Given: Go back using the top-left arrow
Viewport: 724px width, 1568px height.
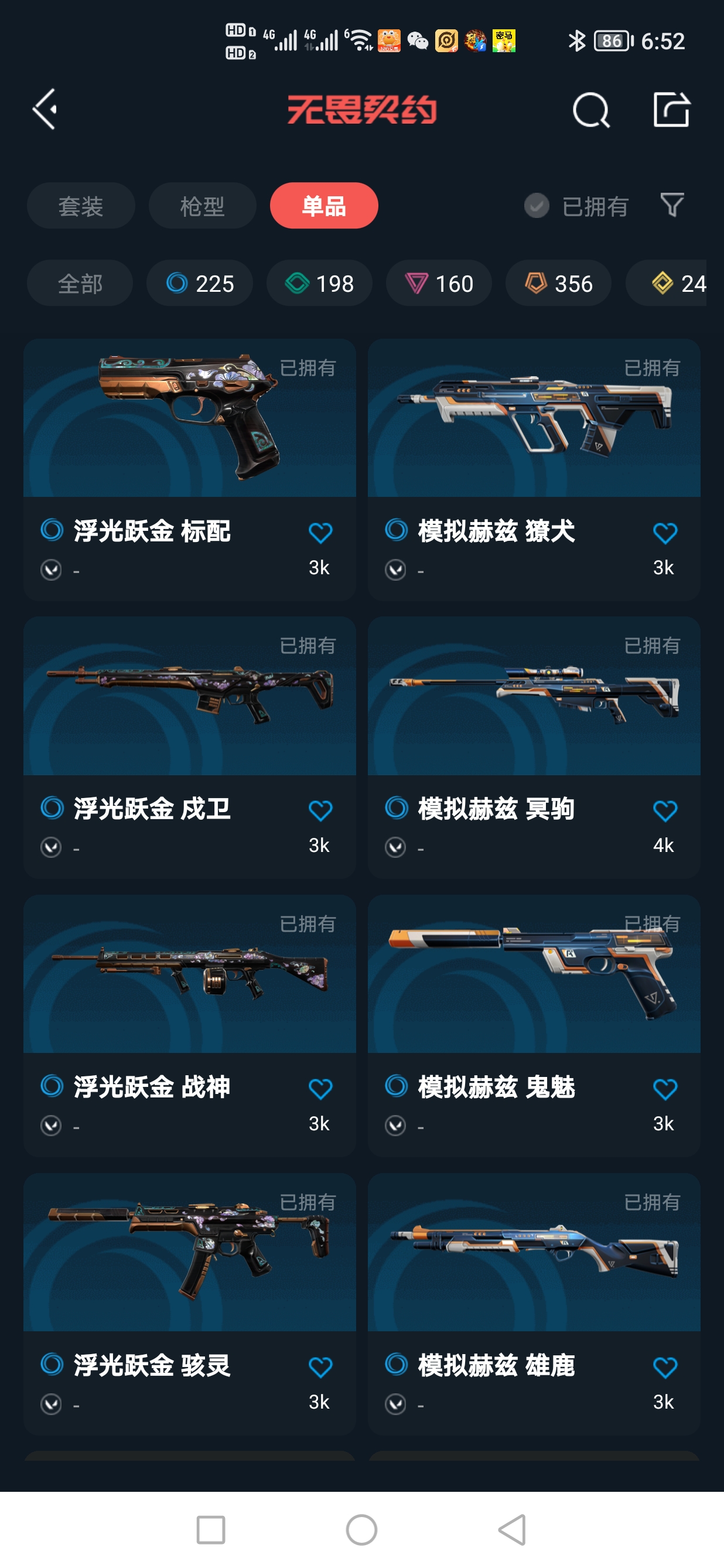Looking at the screenshot, I should 45,110.
